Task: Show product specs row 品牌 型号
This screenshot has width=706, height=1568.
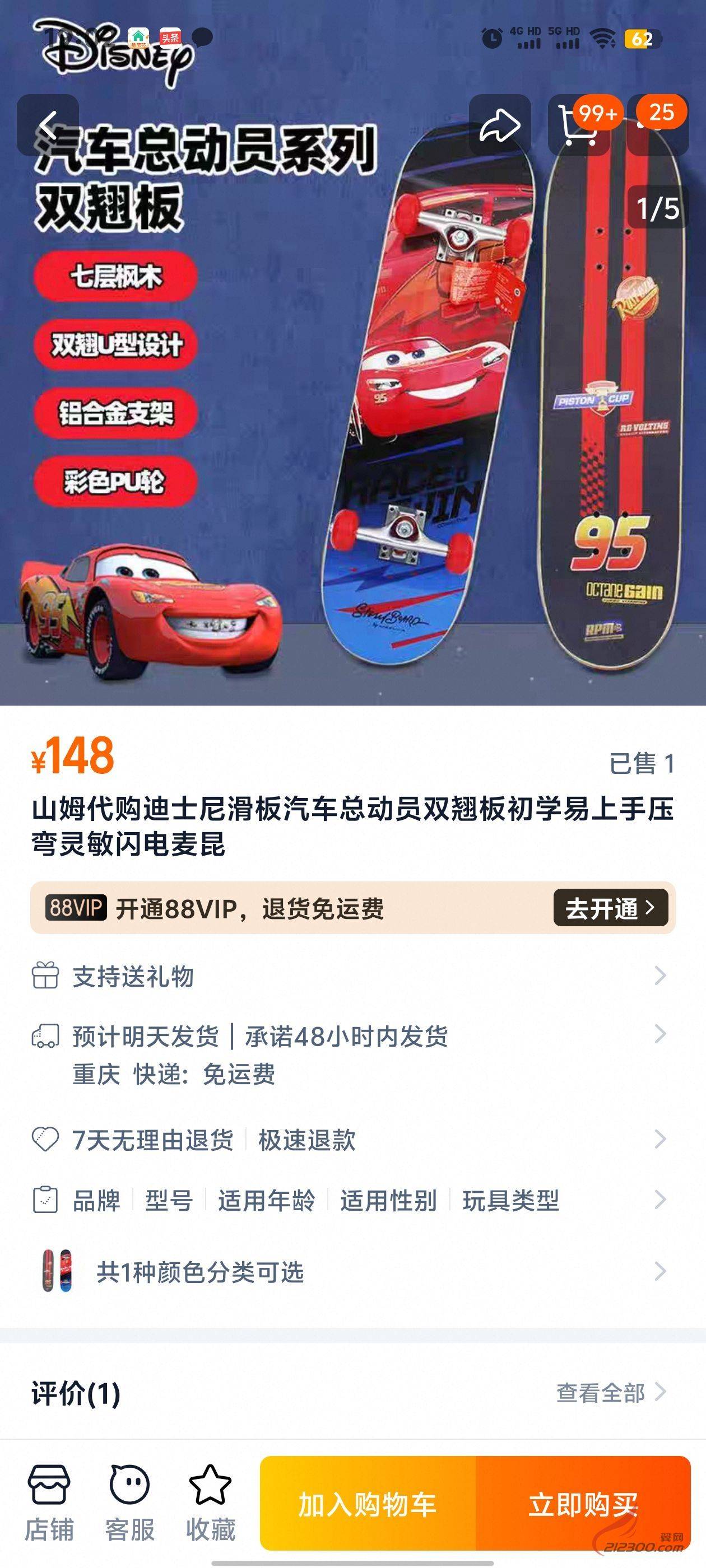Action: [x=352, y=1200]
